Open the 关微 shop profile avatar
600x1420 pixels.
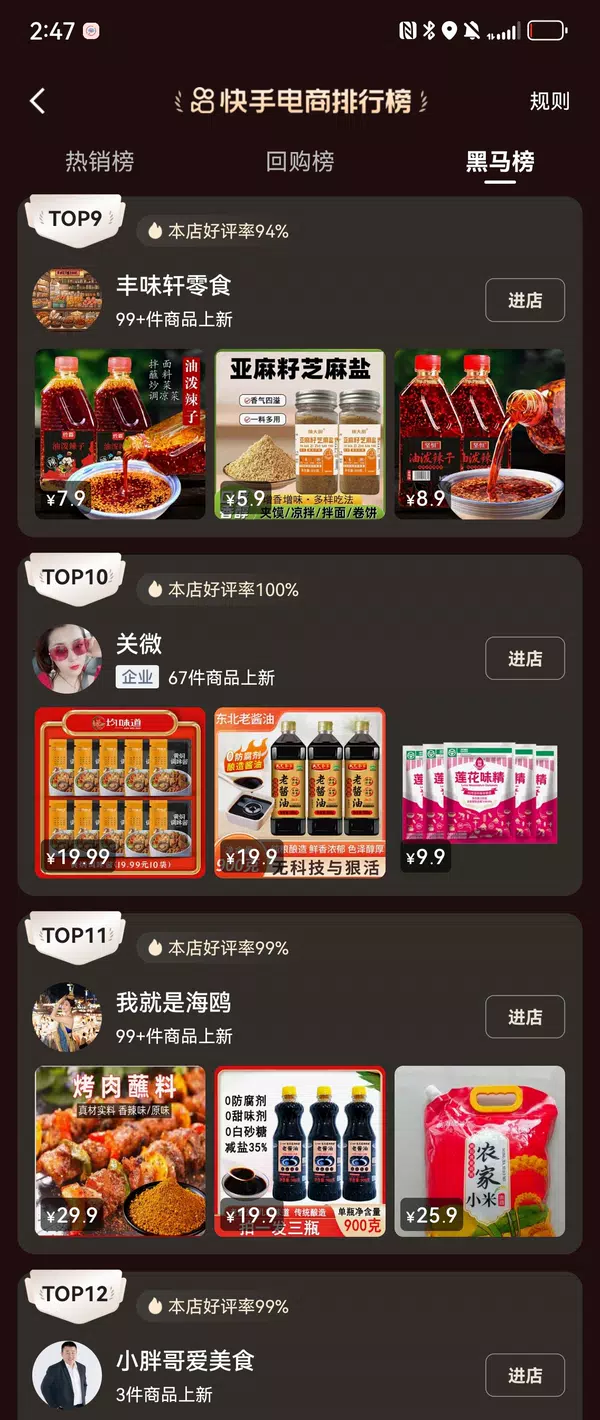(67, 659)
